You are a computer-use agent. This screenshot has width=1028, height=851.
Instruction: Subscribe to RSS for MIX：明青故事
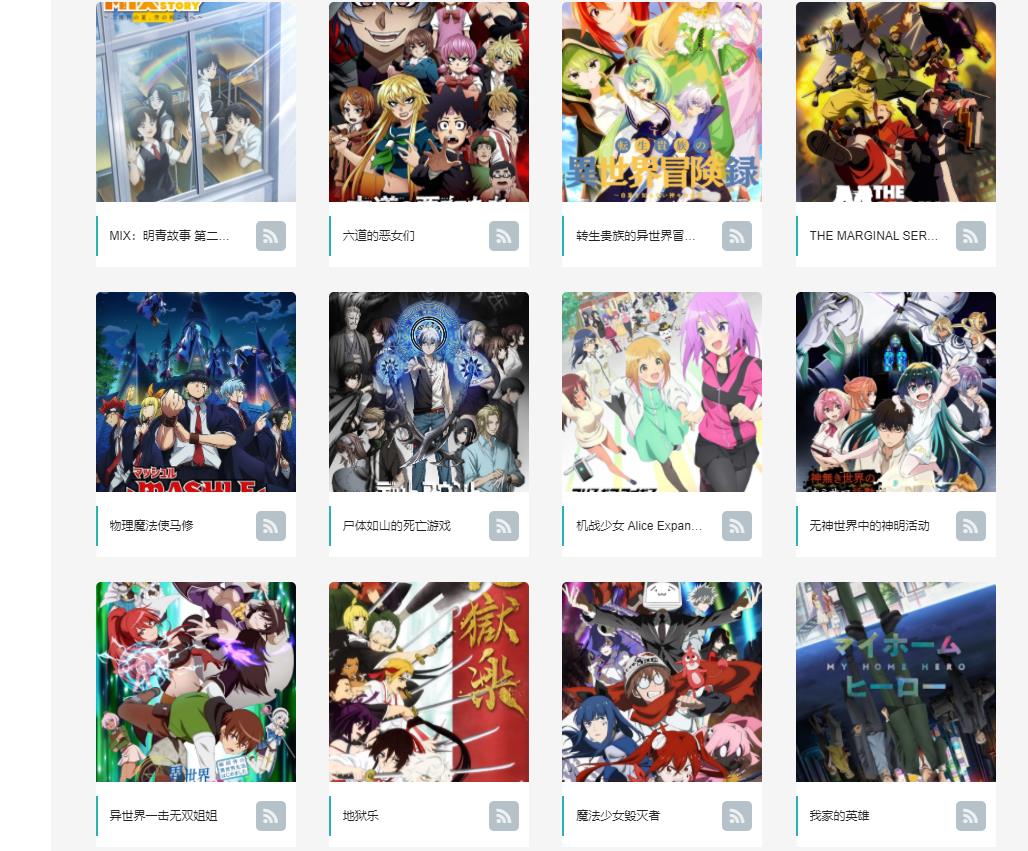click(271, 236)
